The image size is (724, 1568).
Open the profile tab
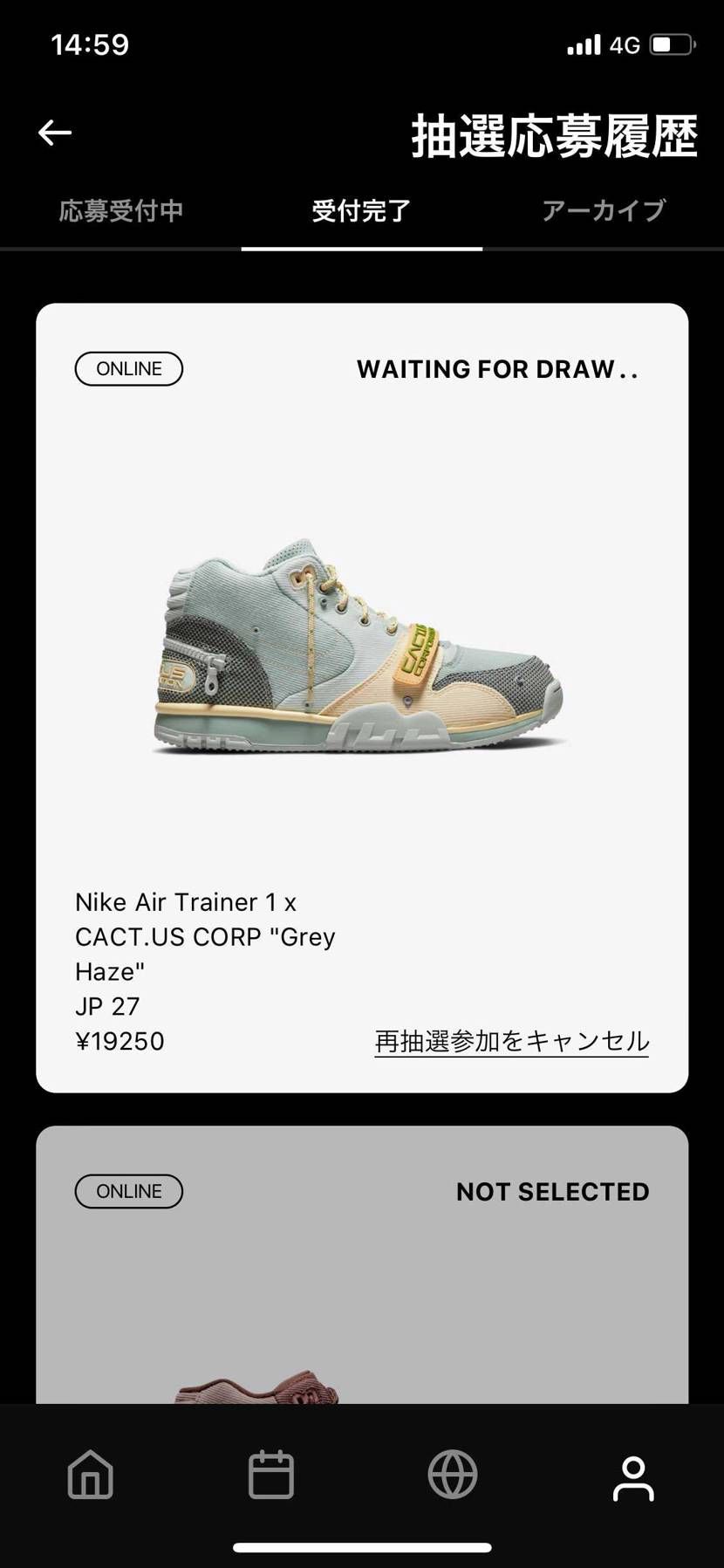click(x=633, y=1477)
